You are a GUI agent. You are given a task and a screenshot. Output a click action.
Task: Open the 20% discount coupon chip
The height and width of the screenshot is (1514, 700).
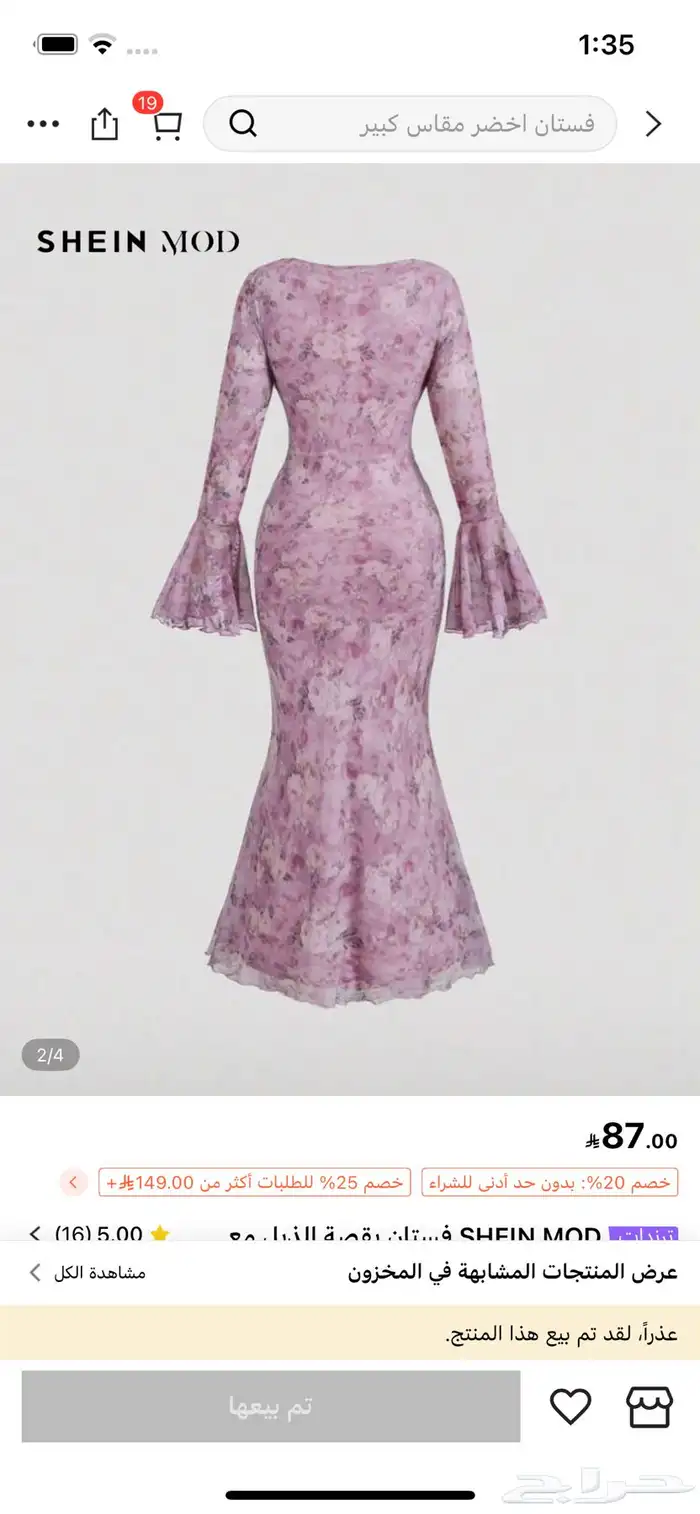(x=549, y=1182)
